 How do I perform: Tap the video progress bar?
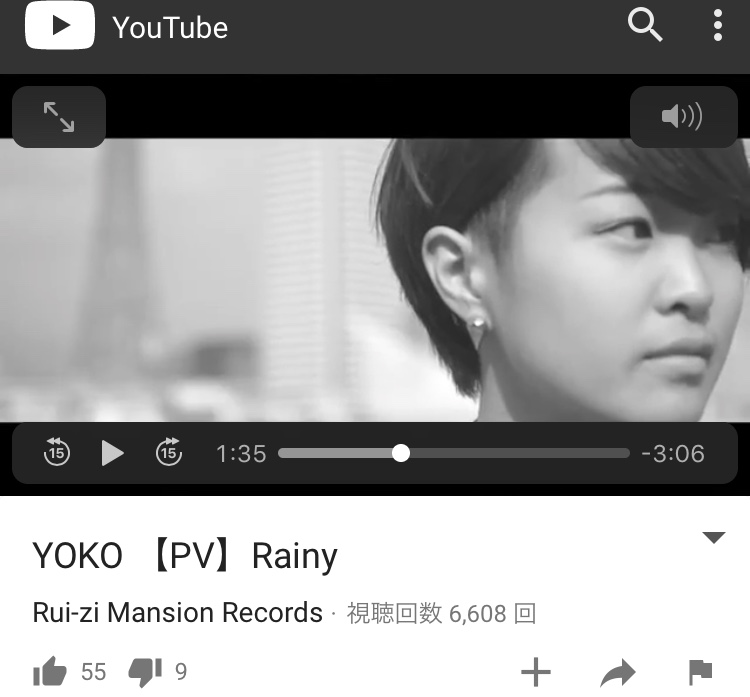tap(454, 453)
